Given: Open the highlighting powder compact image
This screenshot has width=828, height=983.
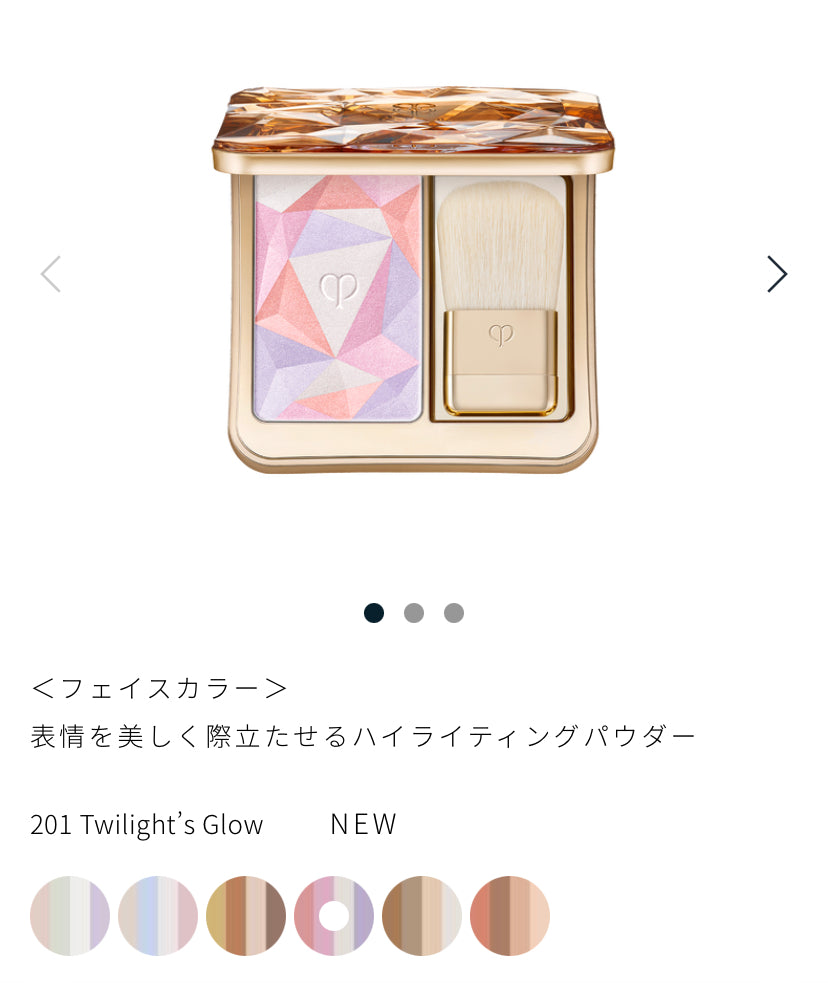Looking at the screenshot, I should [x=413, y=280].
